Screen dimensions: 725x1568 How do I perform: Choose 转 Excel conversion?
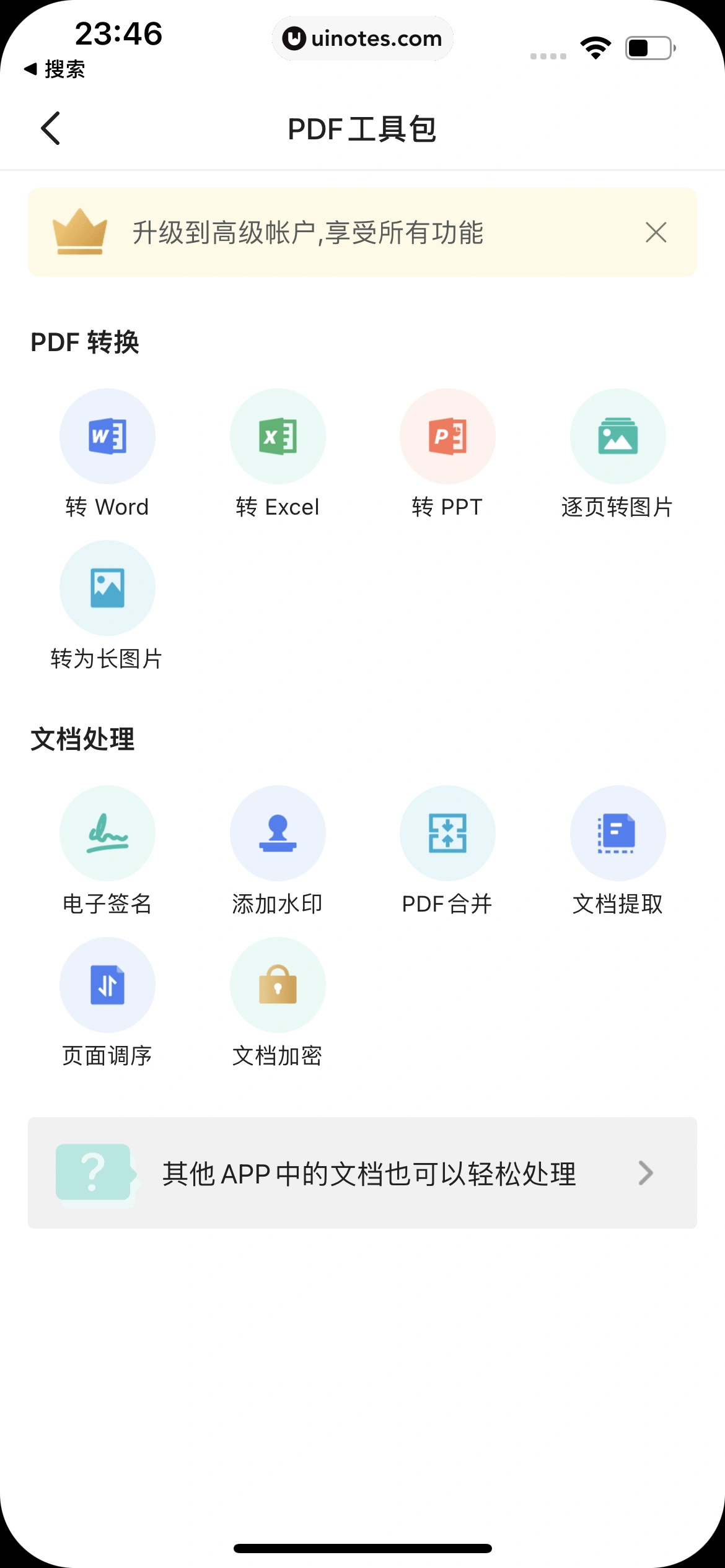(x=278, y=437)
